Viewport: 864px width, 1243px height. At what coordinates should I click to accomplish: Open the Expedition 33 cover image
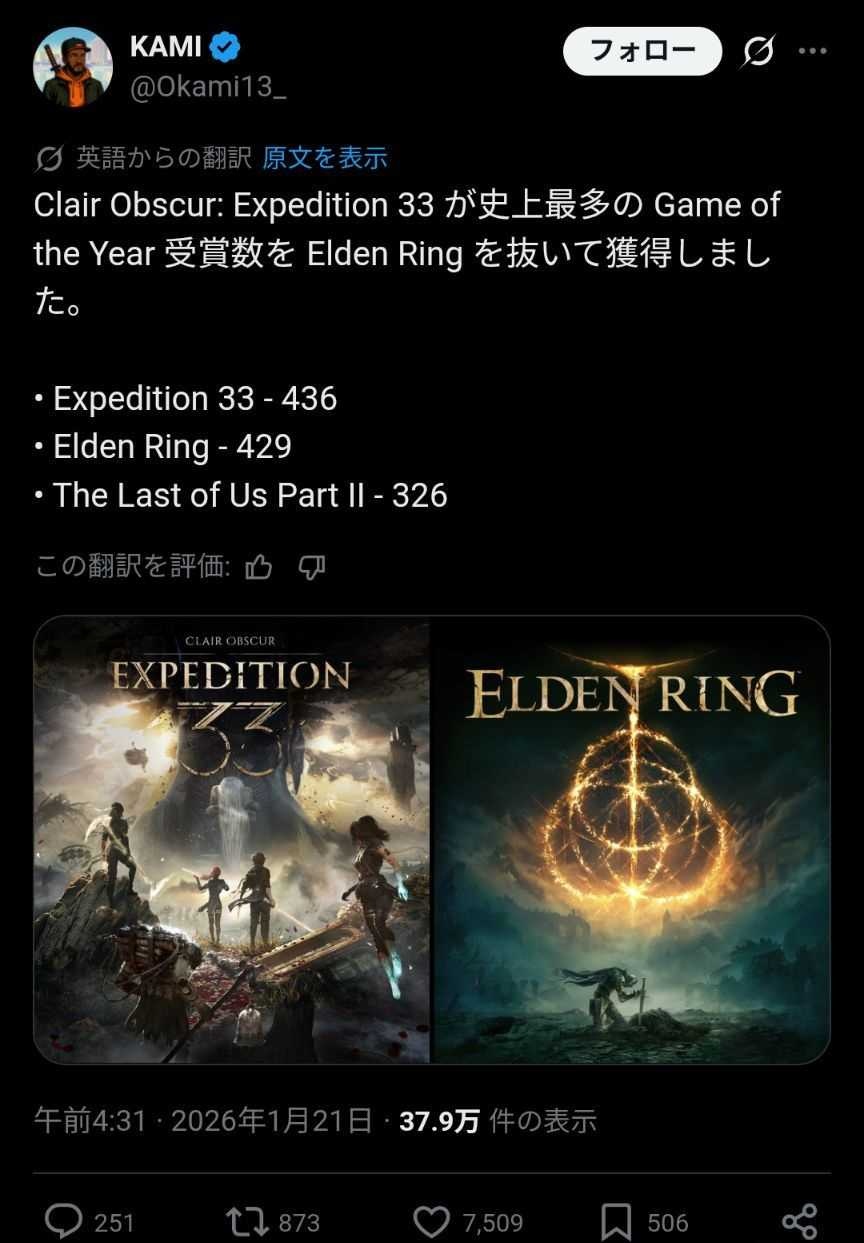coord(232,840)
